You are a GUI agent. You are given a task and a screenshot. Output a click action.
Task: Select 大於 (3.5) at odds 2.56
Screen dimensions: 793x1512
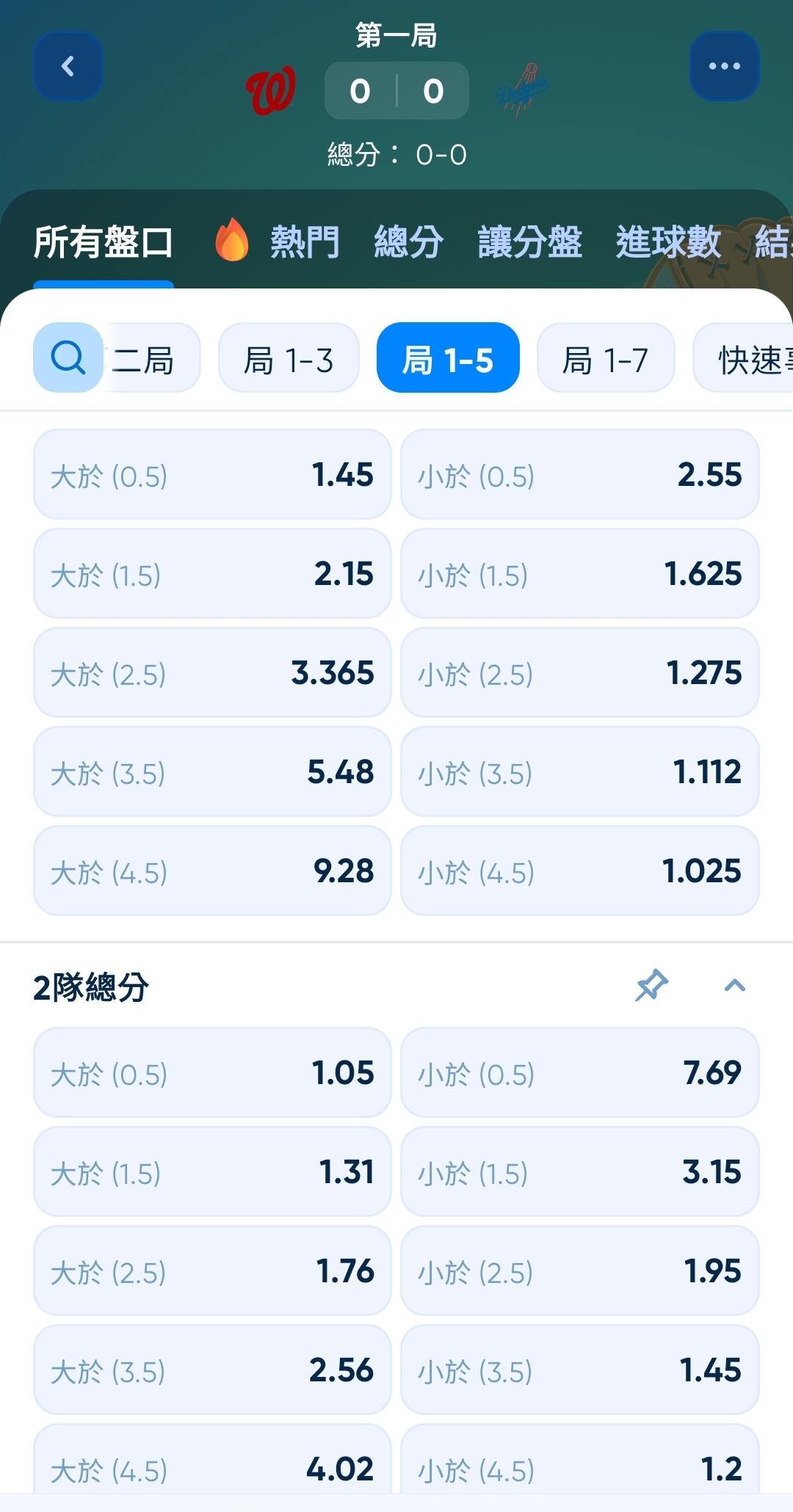(x=212, y=1370)
